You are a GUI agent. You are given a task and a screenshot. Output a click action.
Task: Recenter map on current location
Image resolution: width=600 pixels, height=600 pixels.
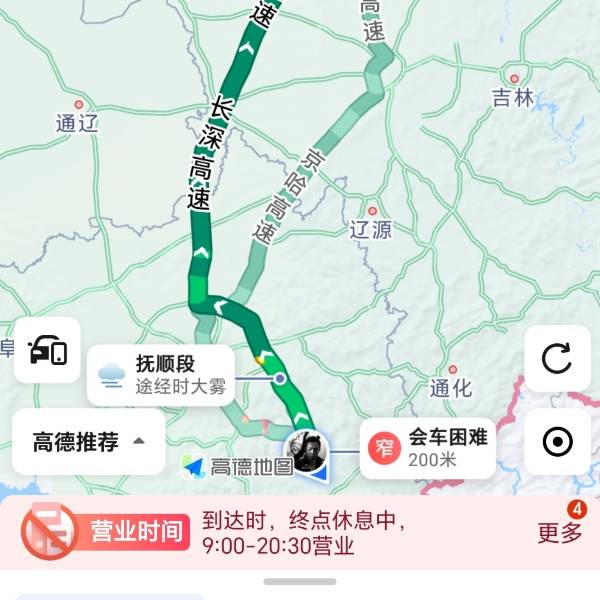[x=557, y=441]
